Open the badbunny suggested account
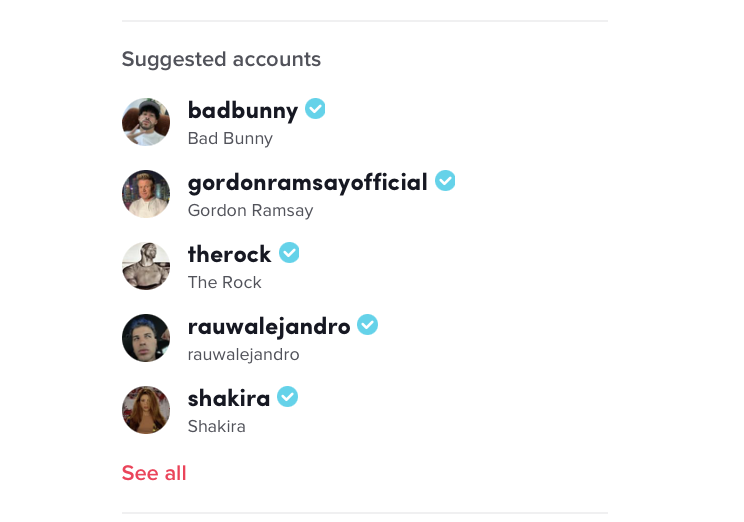Viewport: 744px width, 522px height. pos(242,111)
